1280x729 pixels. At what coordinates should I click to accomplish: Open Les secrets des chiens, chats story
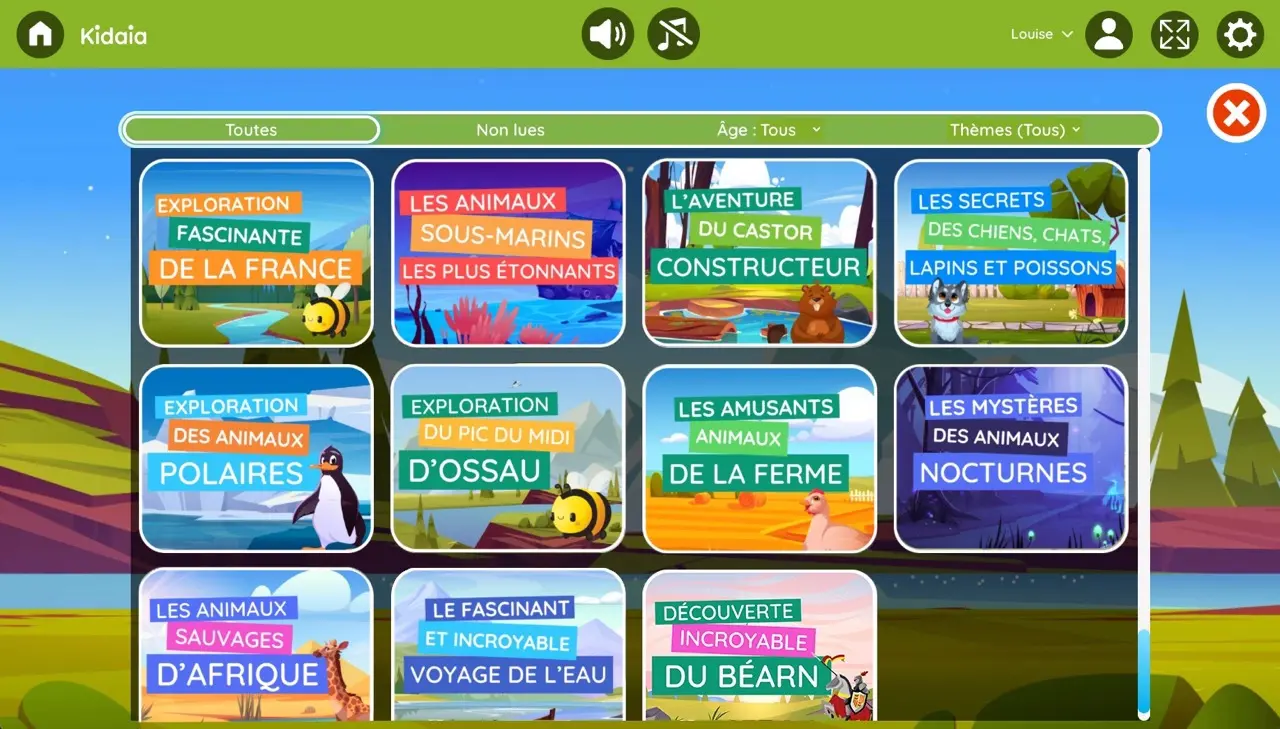pos(1011,253)
